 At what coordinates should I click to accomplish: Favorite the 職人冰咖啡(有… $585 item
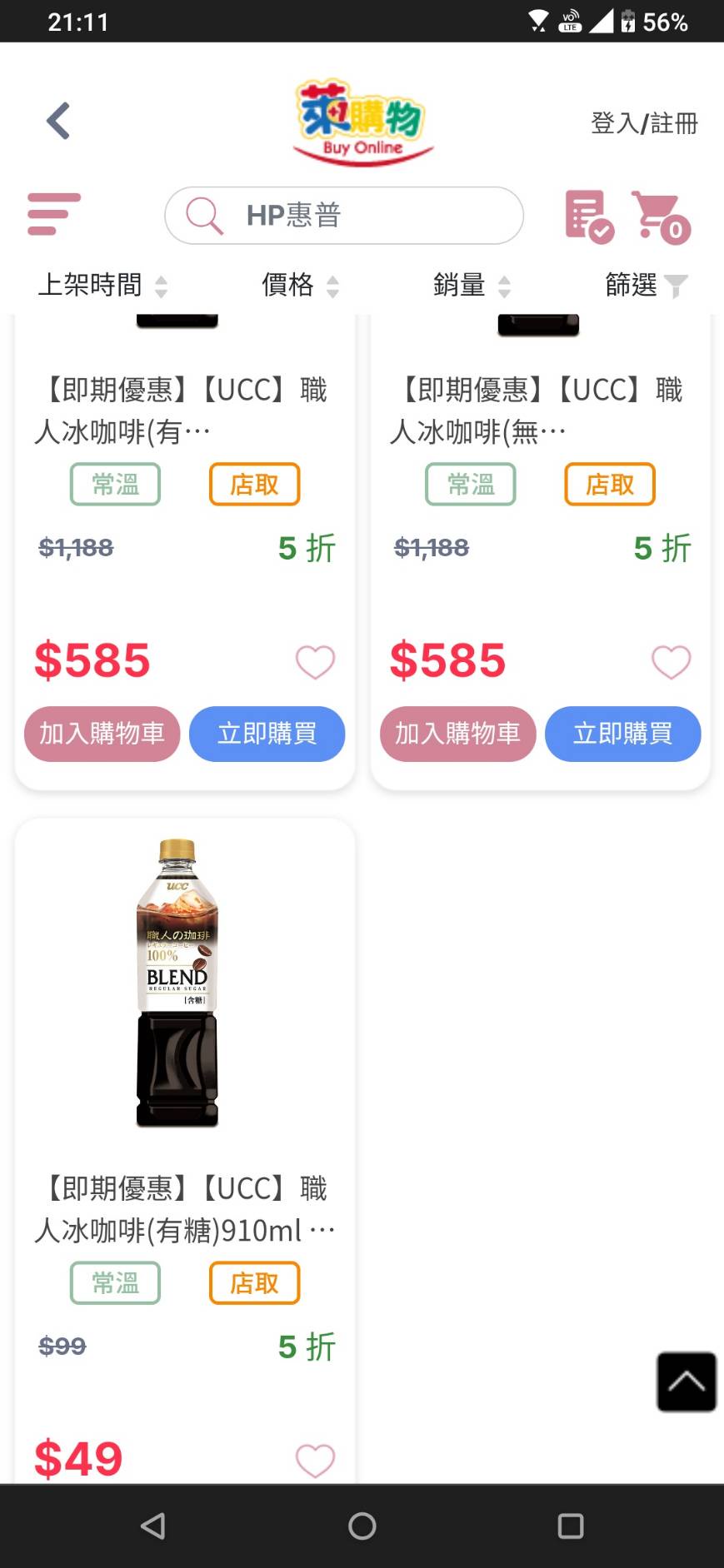pyautogui.click(x=315, y=663)
